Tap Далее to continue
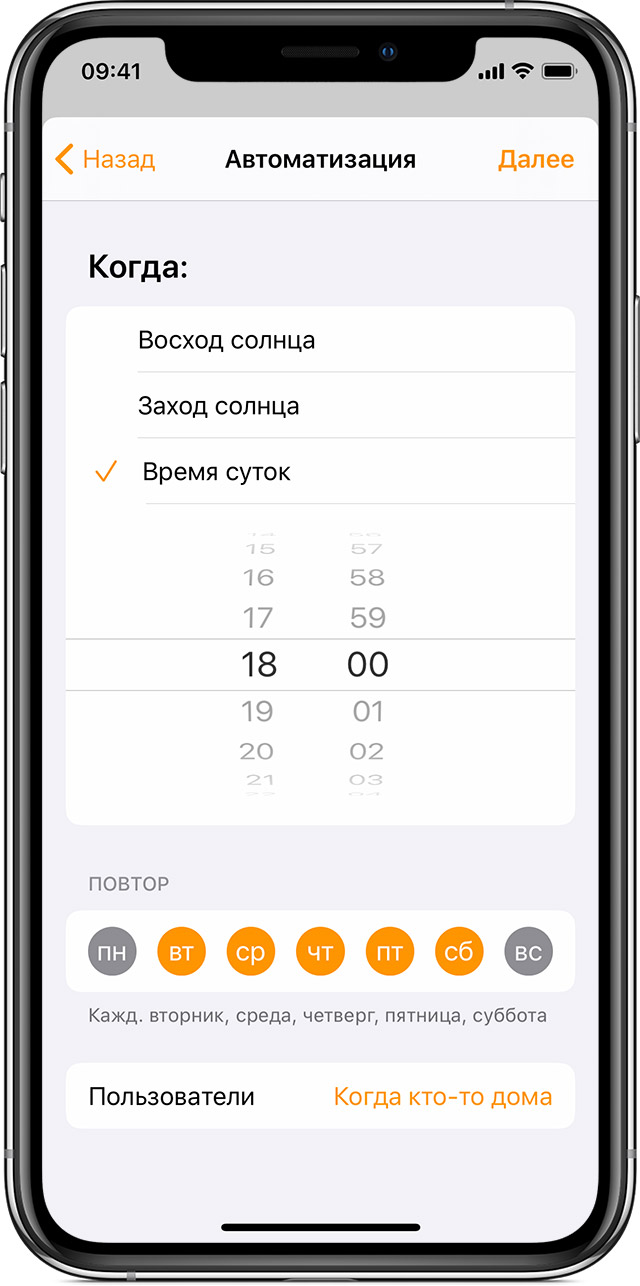The width and height of the screenshot is (640, 1286). [x=536, y=159]
